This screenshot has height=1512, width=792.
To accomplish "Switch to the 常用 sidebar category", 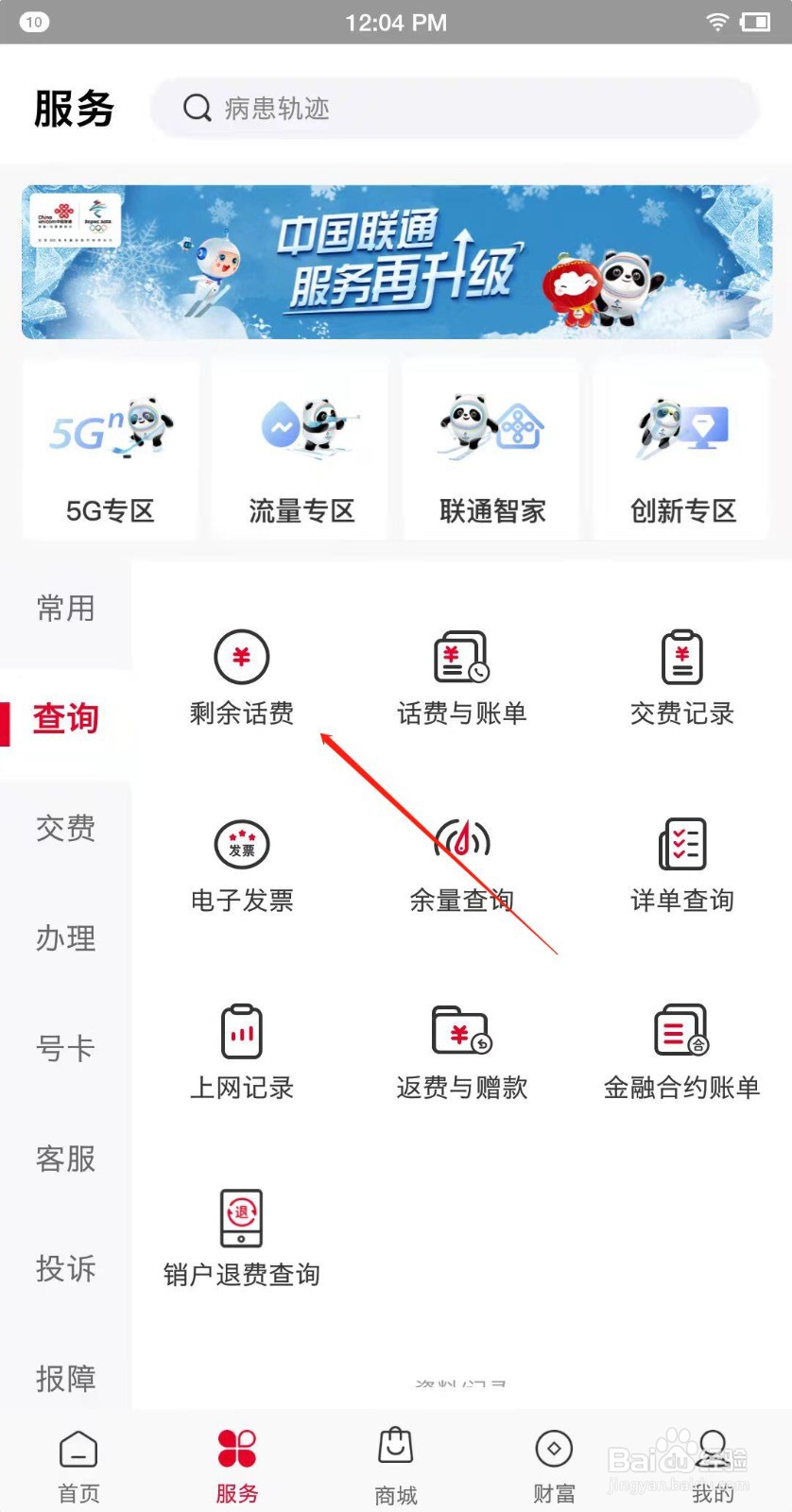I will (x=63, y=608).
